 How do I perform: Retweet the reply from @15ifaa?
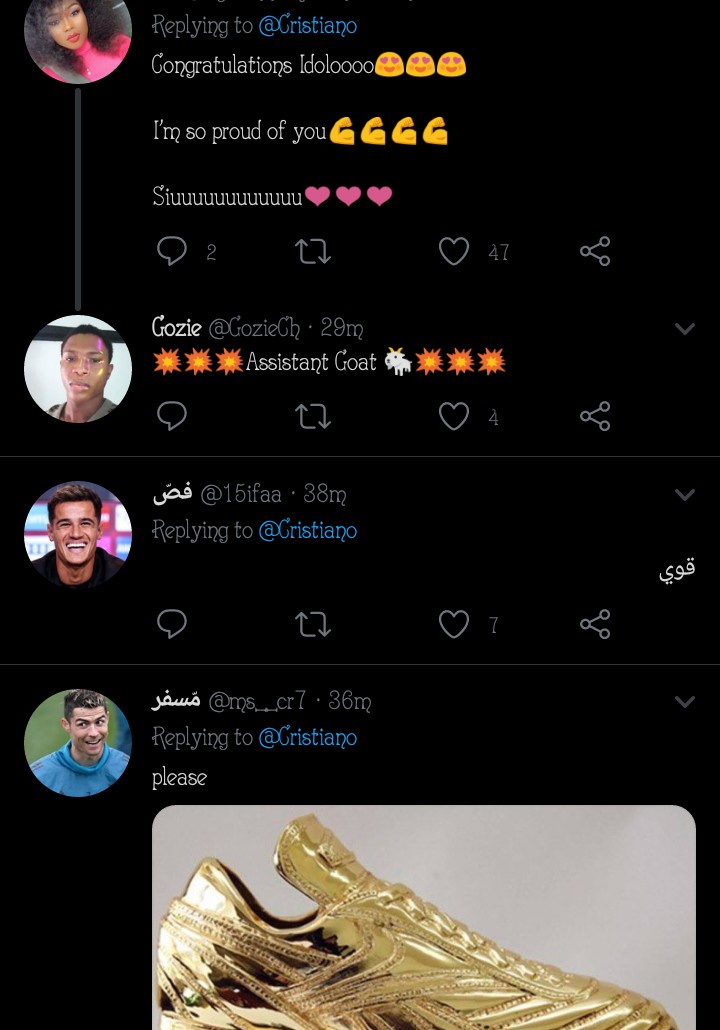(313, 624)
